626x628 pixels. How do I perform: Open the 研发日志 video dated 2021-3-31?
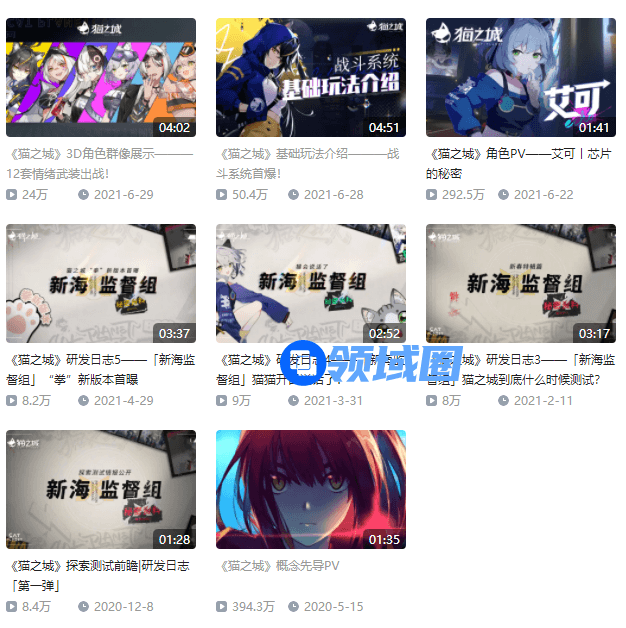311,283
